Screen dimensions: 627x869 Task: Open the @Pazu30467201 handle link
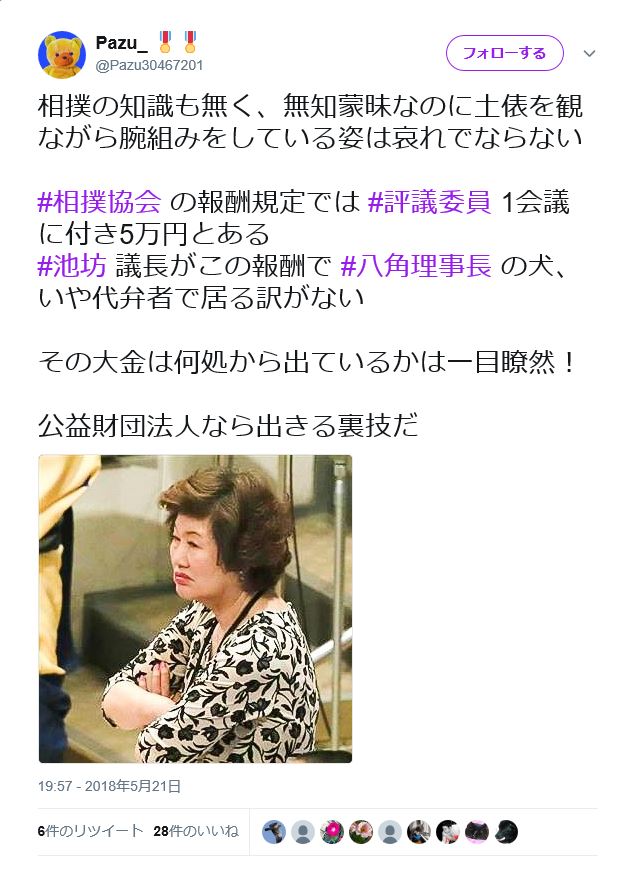click(149, 65)
